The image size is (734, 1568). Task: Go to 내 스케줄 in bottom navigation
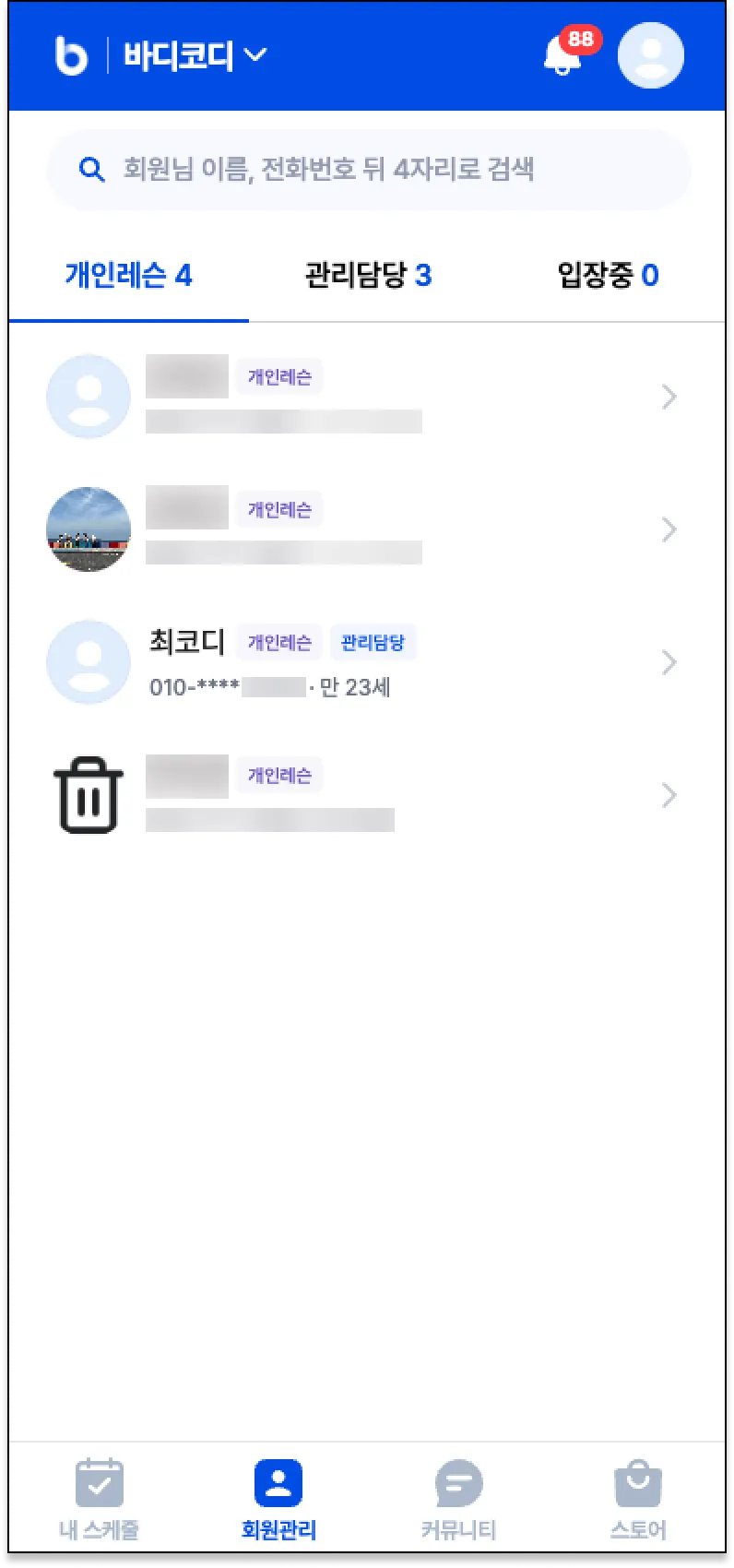(99, 1499)
